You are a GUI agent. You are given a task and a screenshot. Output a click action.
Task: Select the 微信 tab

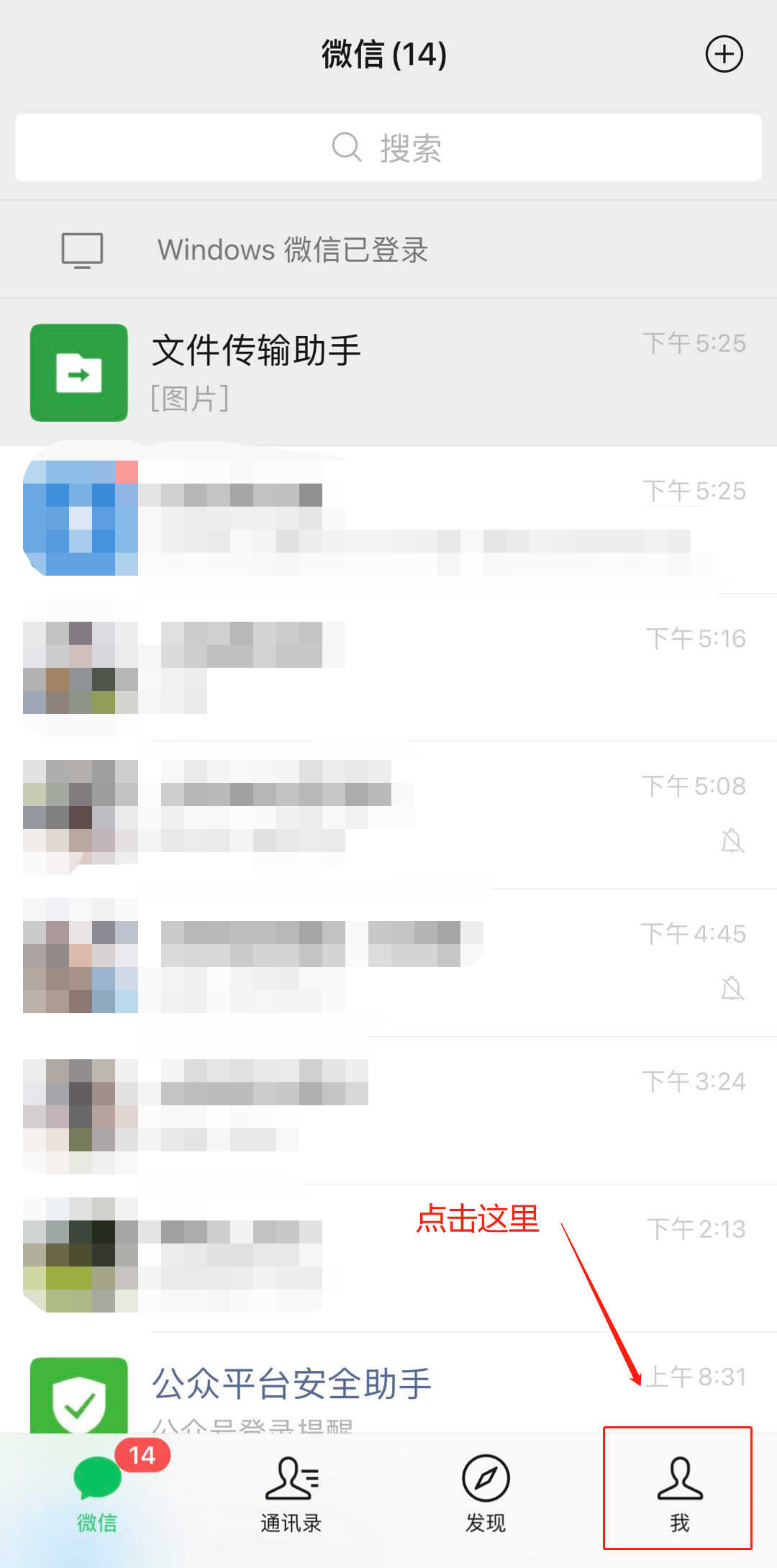[97, 1493]
